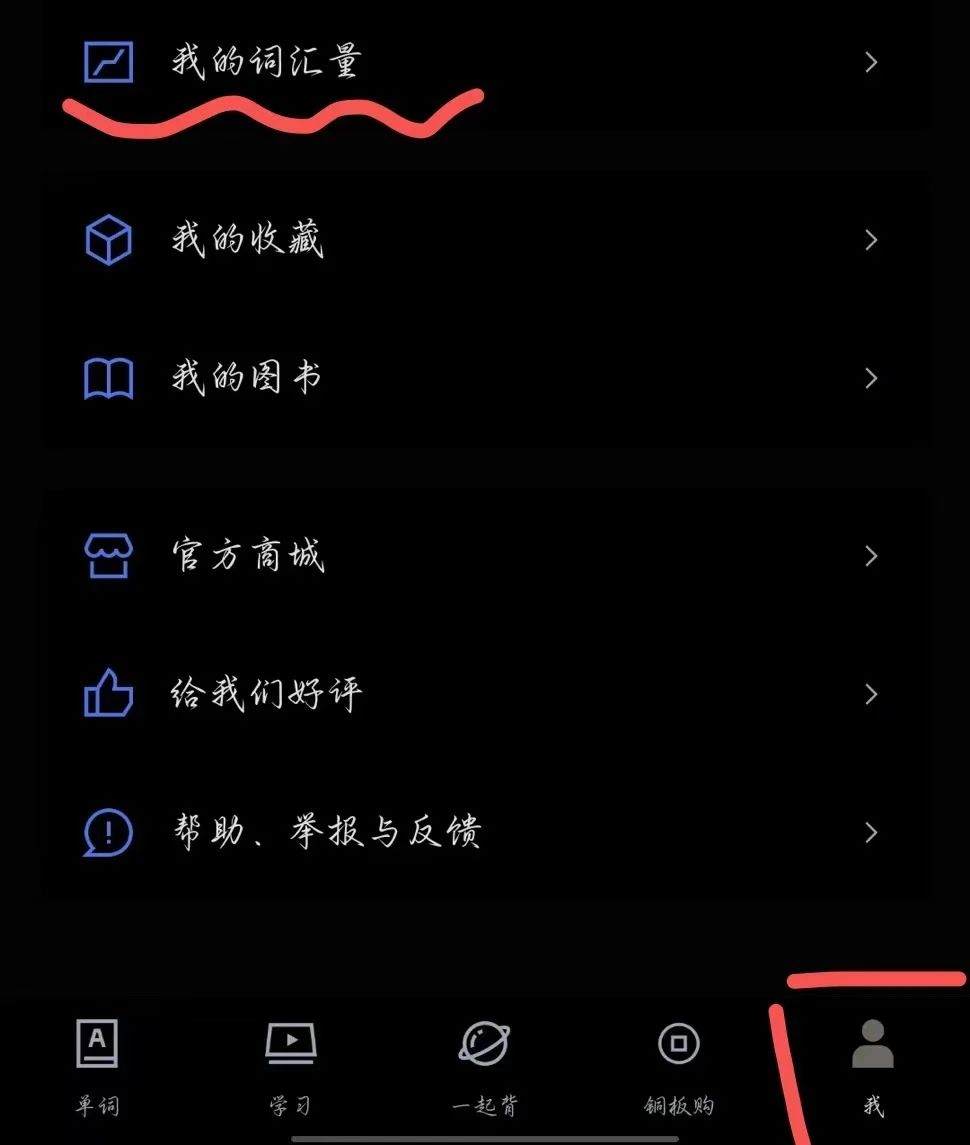Open the 我的词汇量 chart icon

pyautogui.click(x=107, y=61)
